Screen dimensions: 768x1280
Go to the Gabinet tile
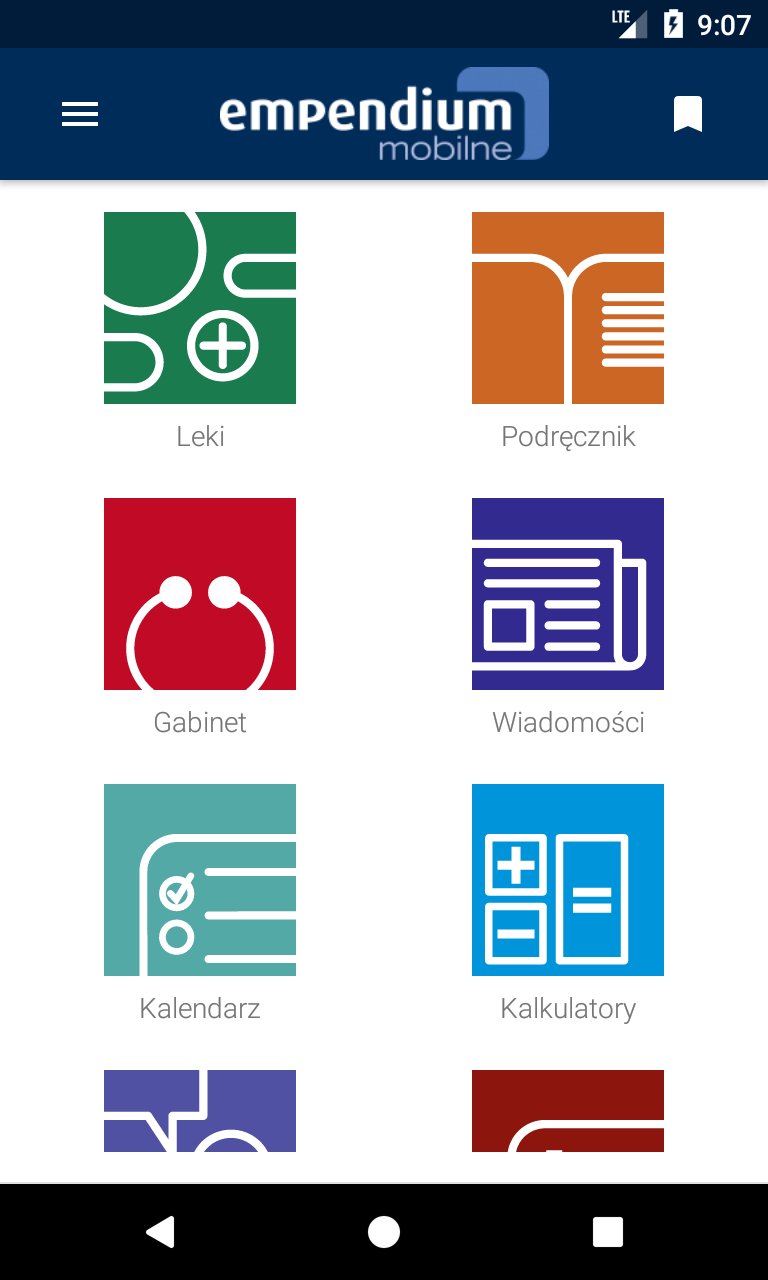coord(200,594)
